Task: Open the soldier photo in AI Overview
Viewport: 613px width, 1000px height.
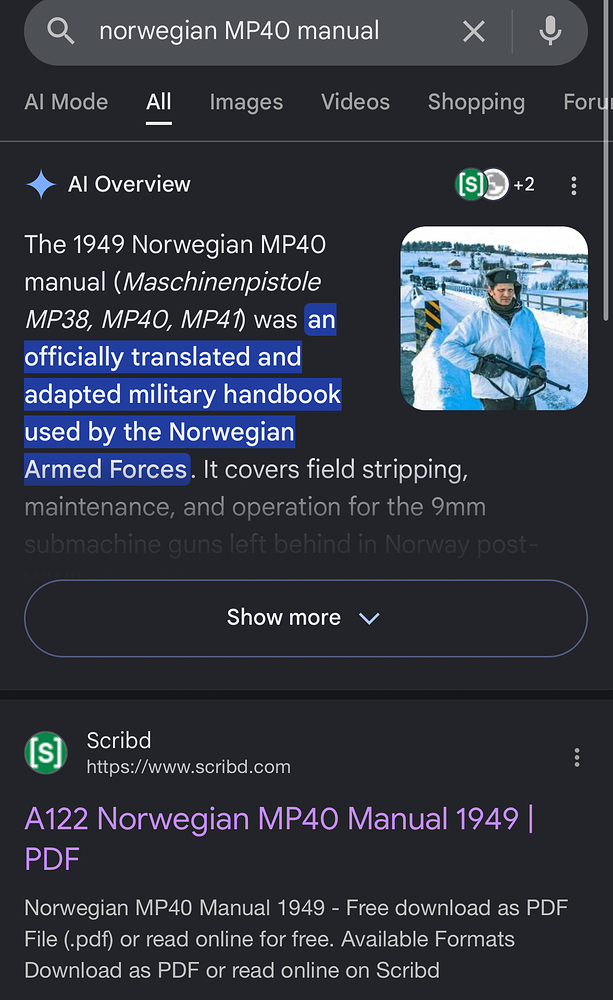Action: (494, 318)
